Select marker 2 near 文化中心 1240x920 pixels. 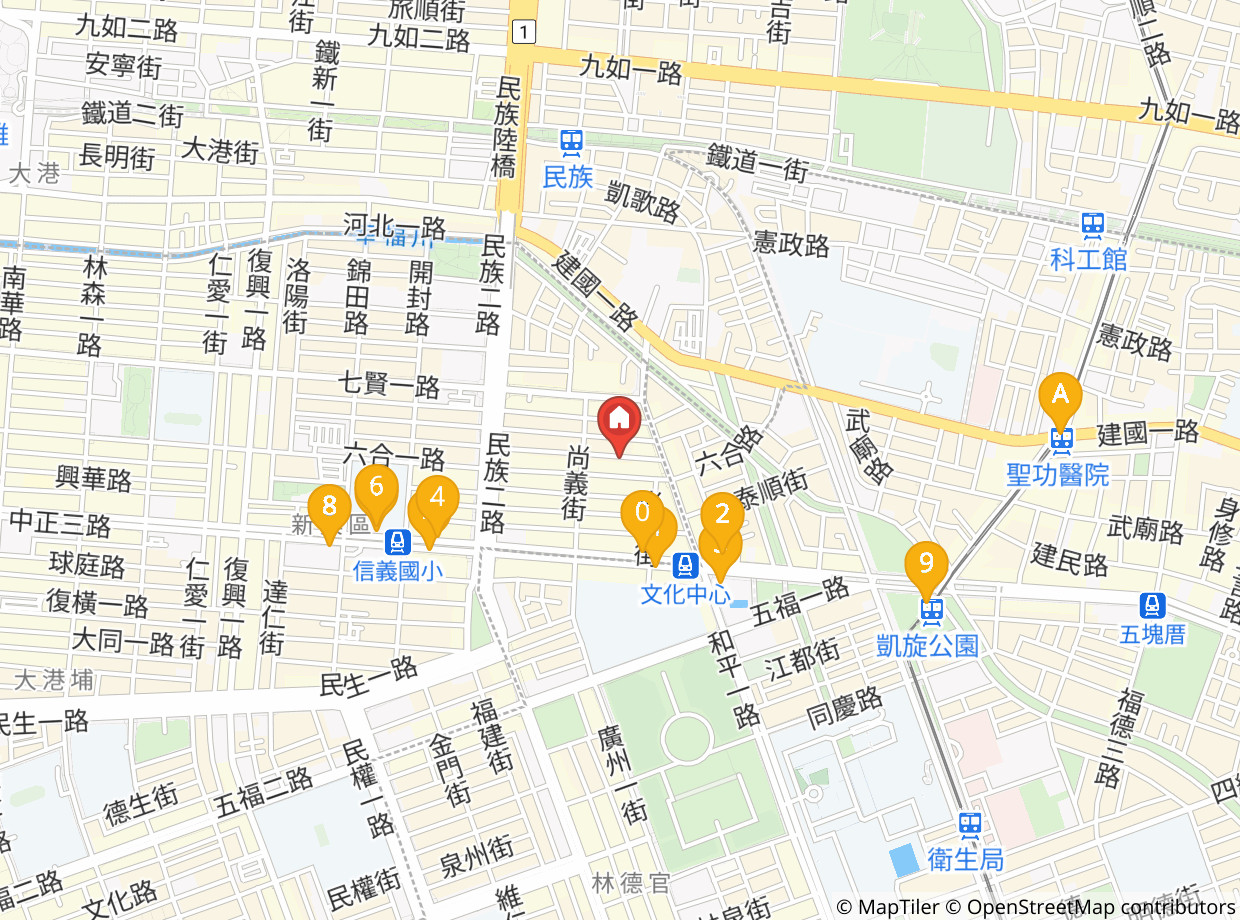722,512
